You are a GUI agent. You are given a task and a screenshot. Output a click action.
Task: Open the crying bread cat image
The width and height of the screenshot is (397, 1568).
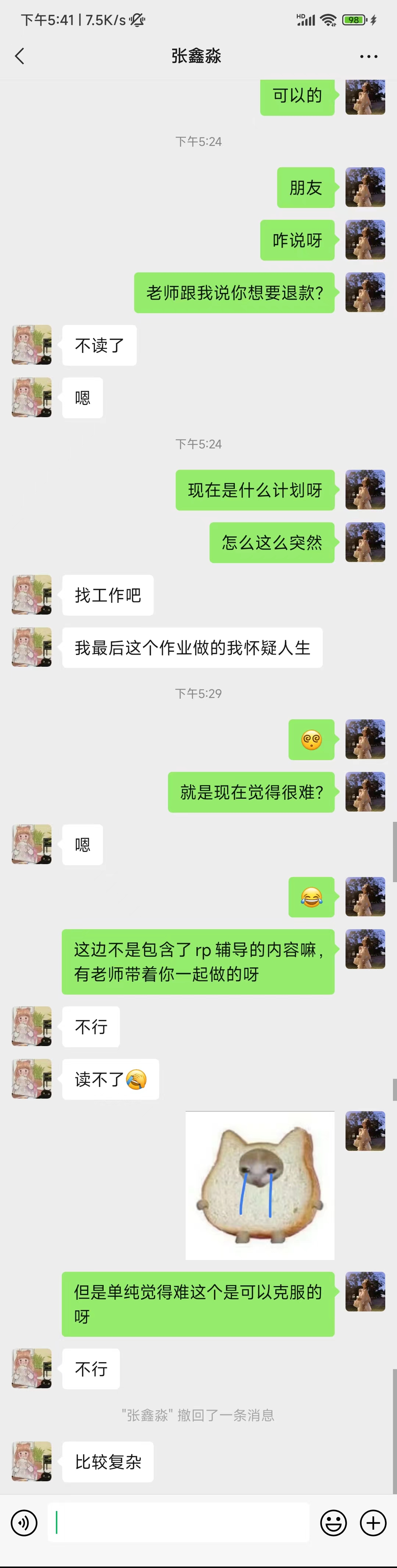pyautogui.click(x=260, y=1185)
